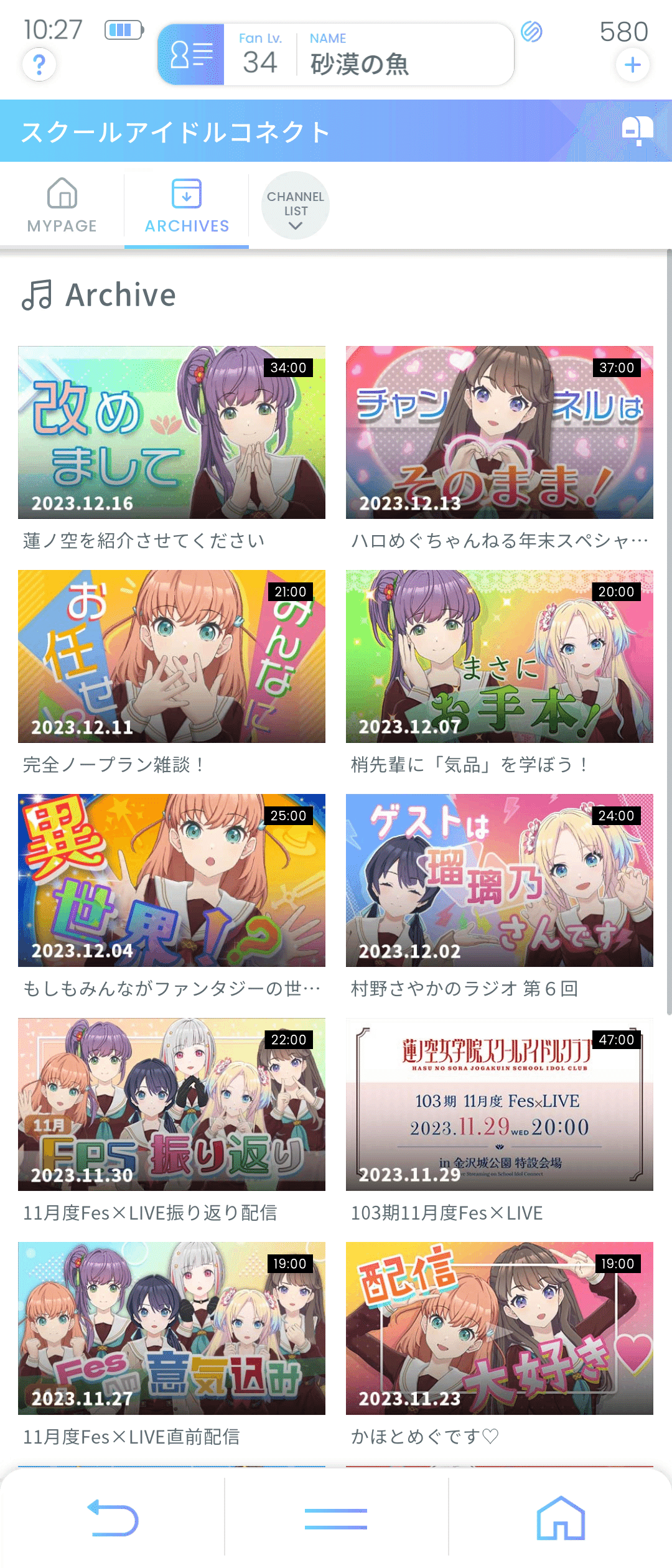The width and height of the screenshot is (672, 1568).
Task: Open your player profile card icon
Action: [190, 55]
